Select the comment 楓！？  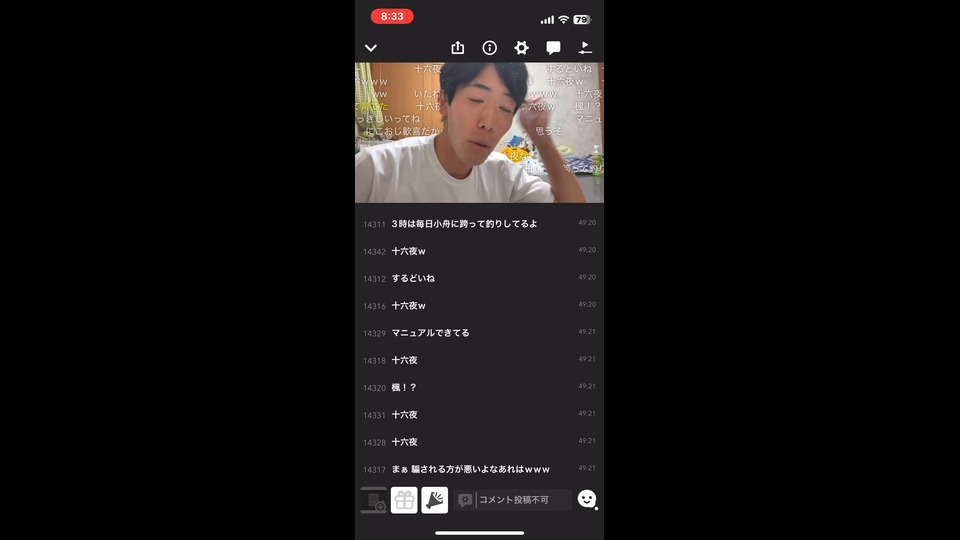pos(405,387)
